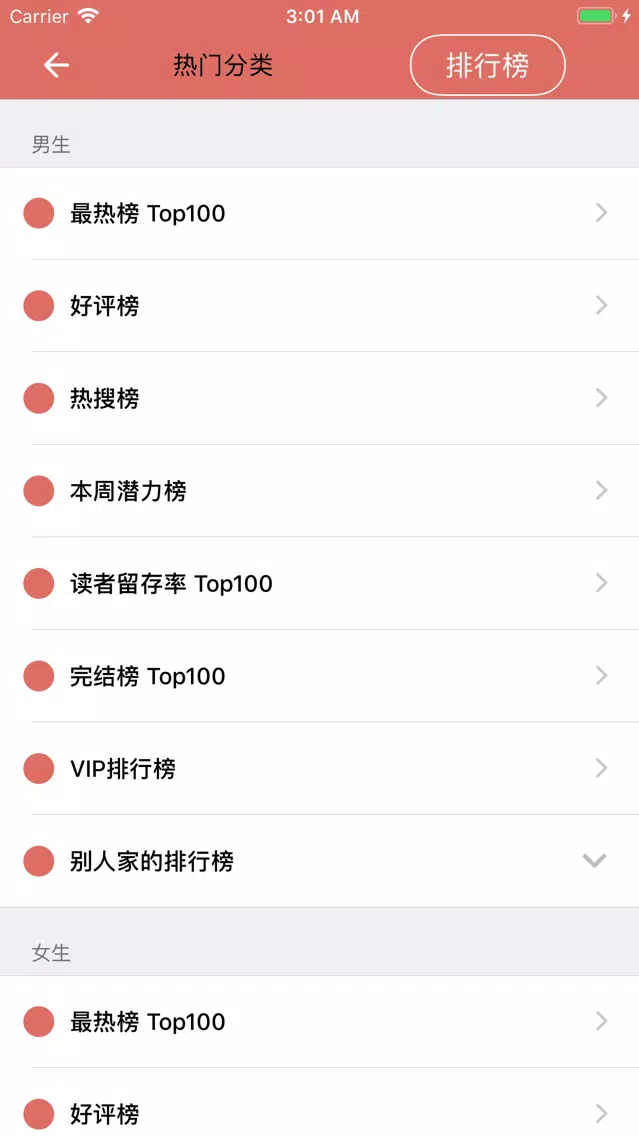Open 读者留存率 Top100
The width and height of the screenshot is (639, 1136).
click(320, 583)
